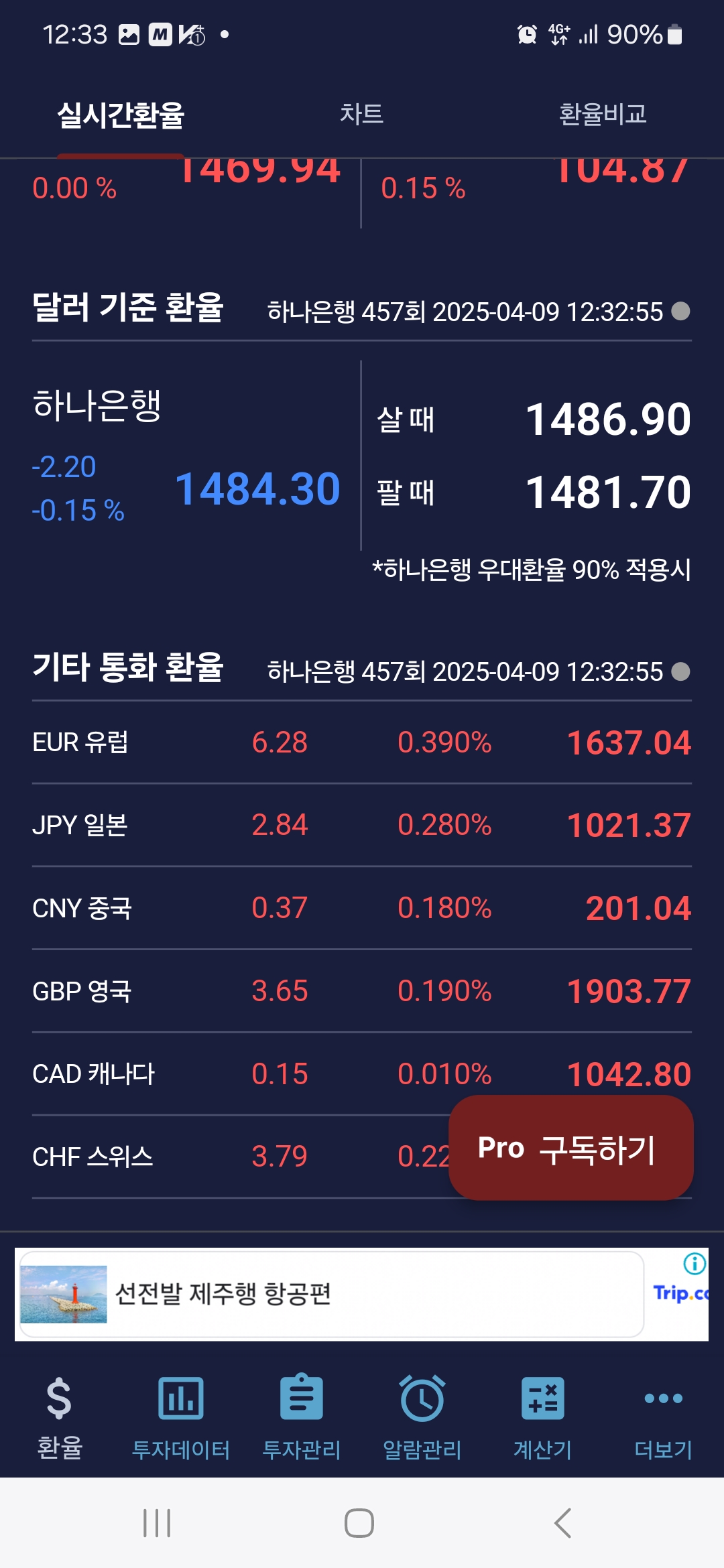The width and height of the screenshot is (724, 1568).
Task: Tap the Pro 구독하기 button
Action: (570, 1148)
